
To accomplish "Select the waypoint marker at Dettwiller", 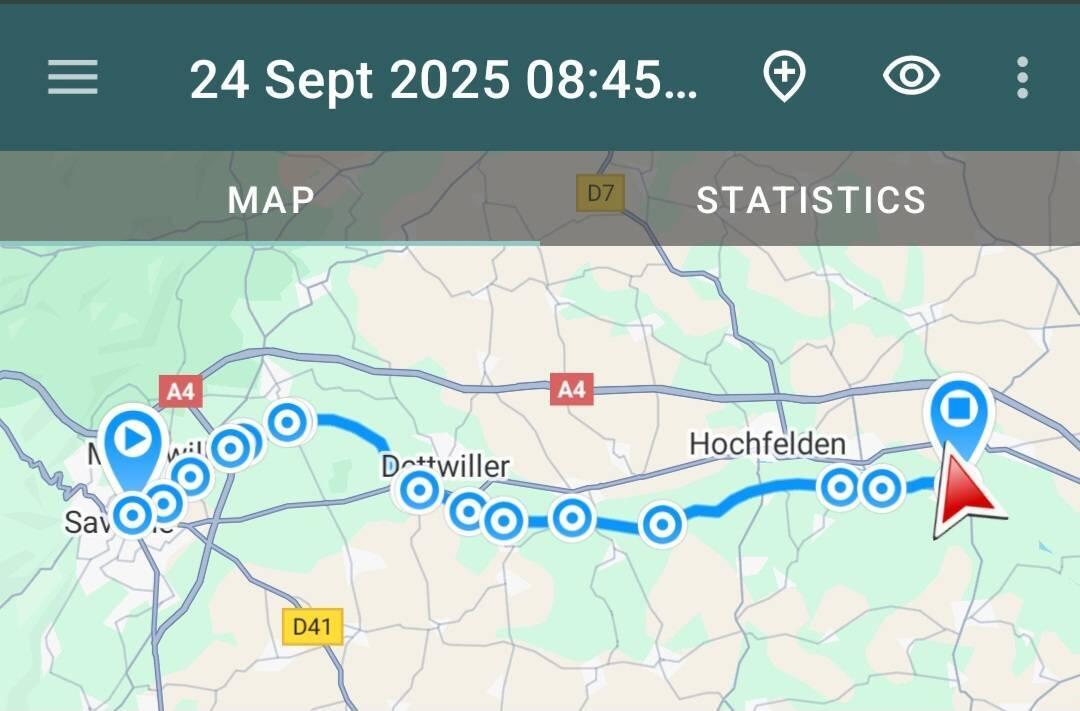I will pos(419,490).
